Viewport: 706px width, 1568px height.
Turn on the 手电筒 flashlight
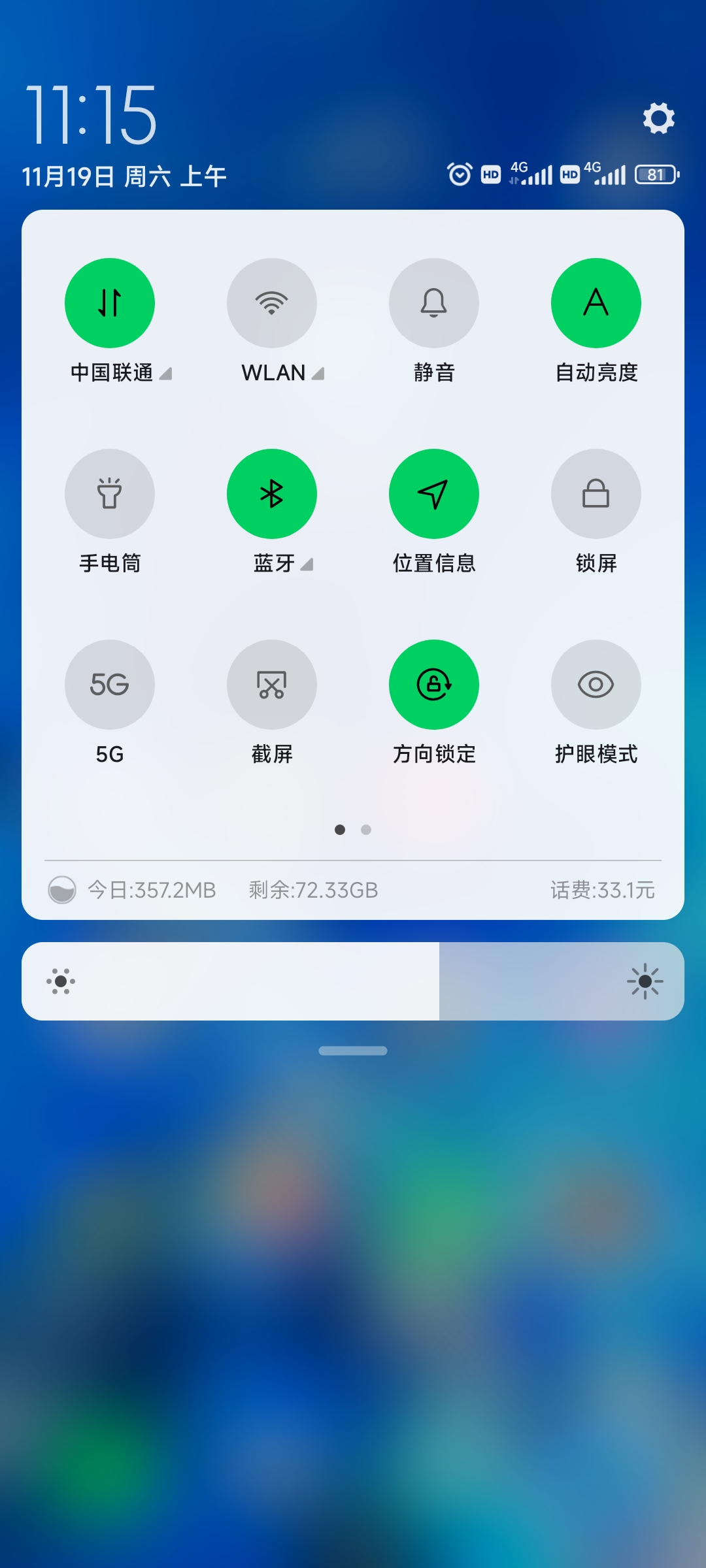(110, 494)
